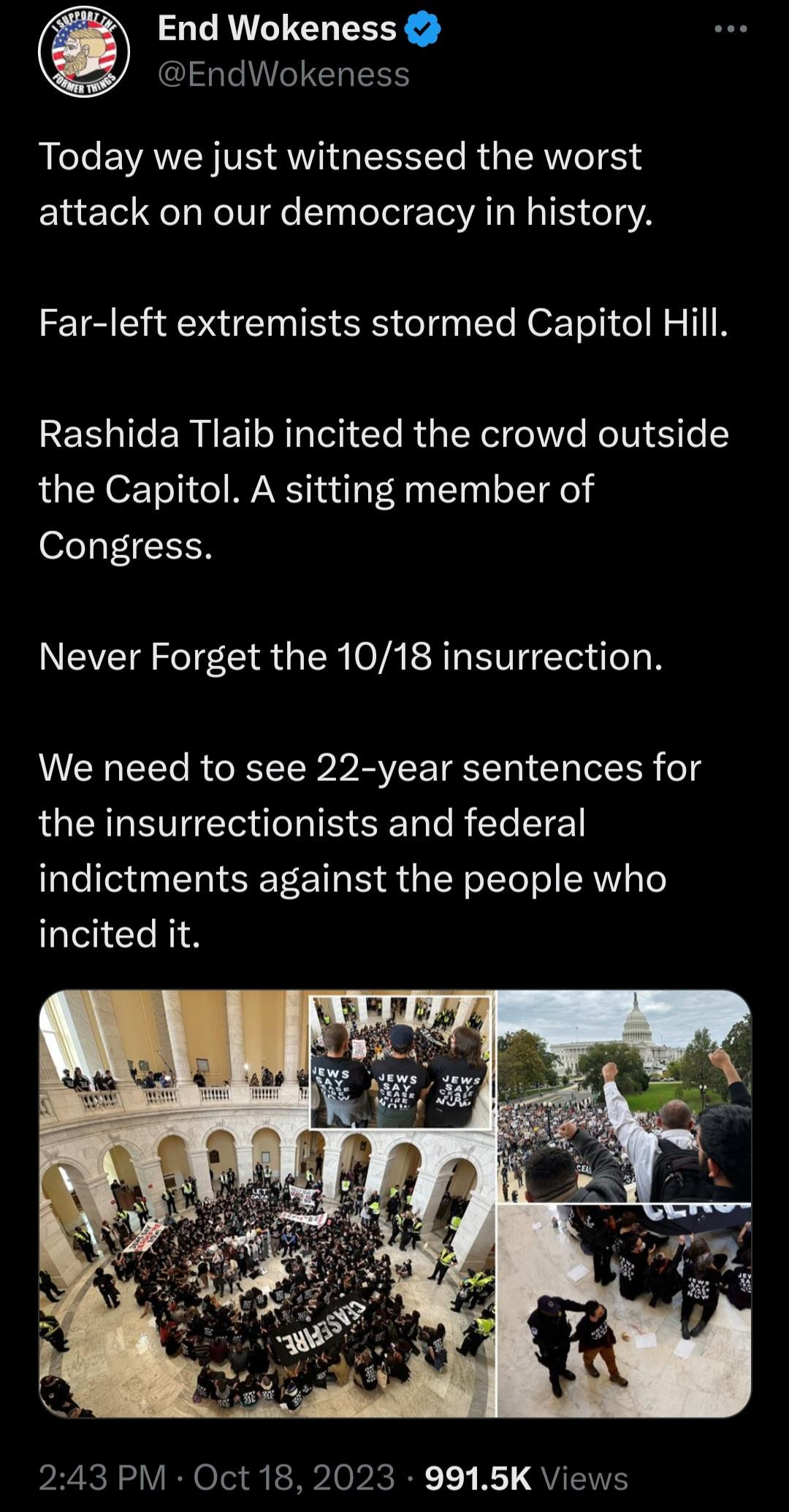Open the attached photo collage
Viewport: 789px width, 1512px height.
pyautogui.click(x=394, y=1203)
